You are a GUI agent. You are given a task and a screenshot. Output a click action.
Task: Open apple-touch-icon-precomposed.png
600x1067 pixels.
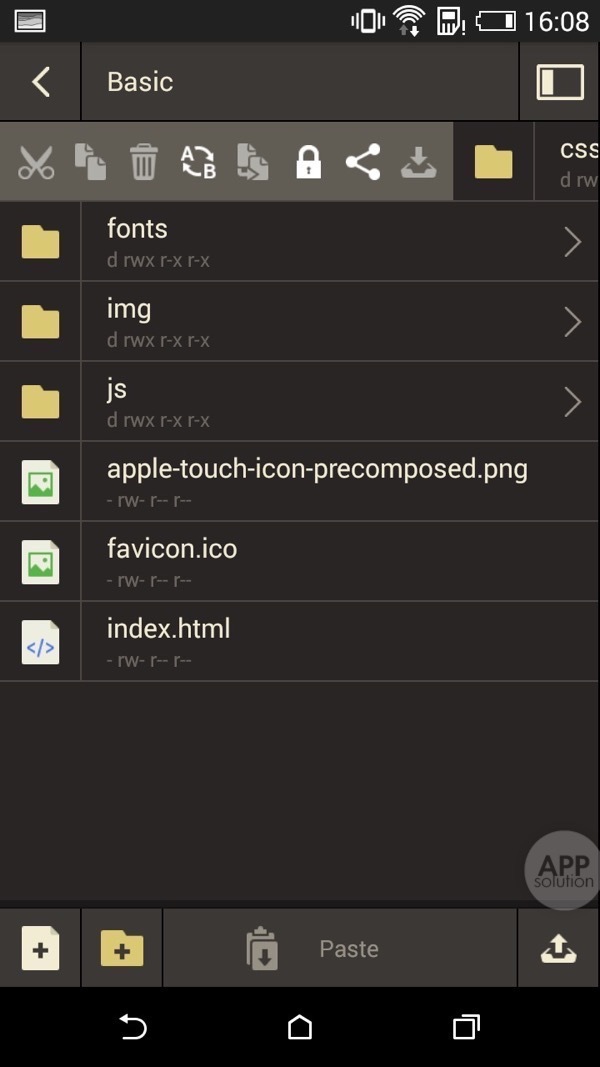(300, 482)
